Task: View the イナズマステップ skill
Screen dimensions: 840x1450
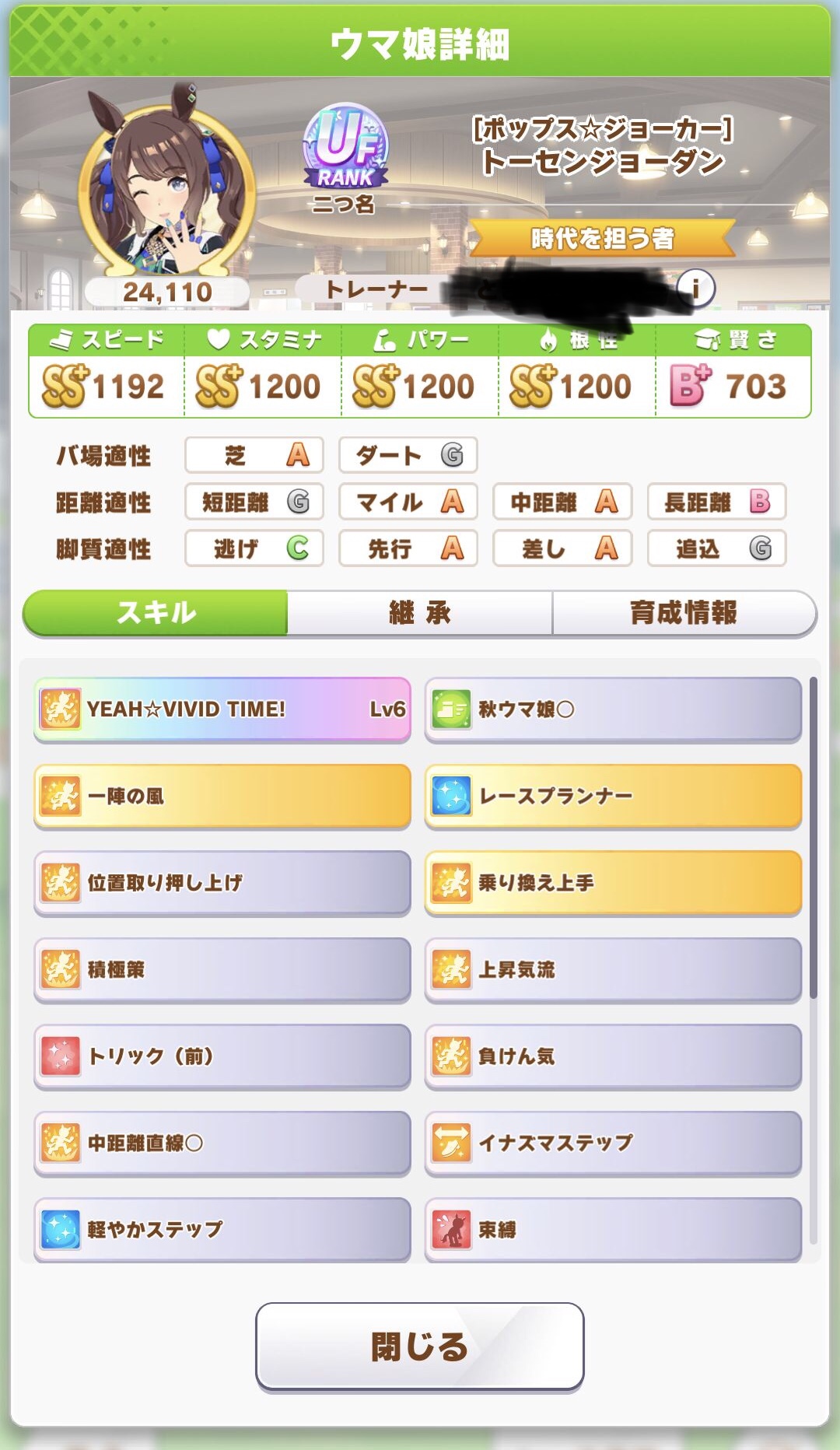Action: pos(613,1143)
